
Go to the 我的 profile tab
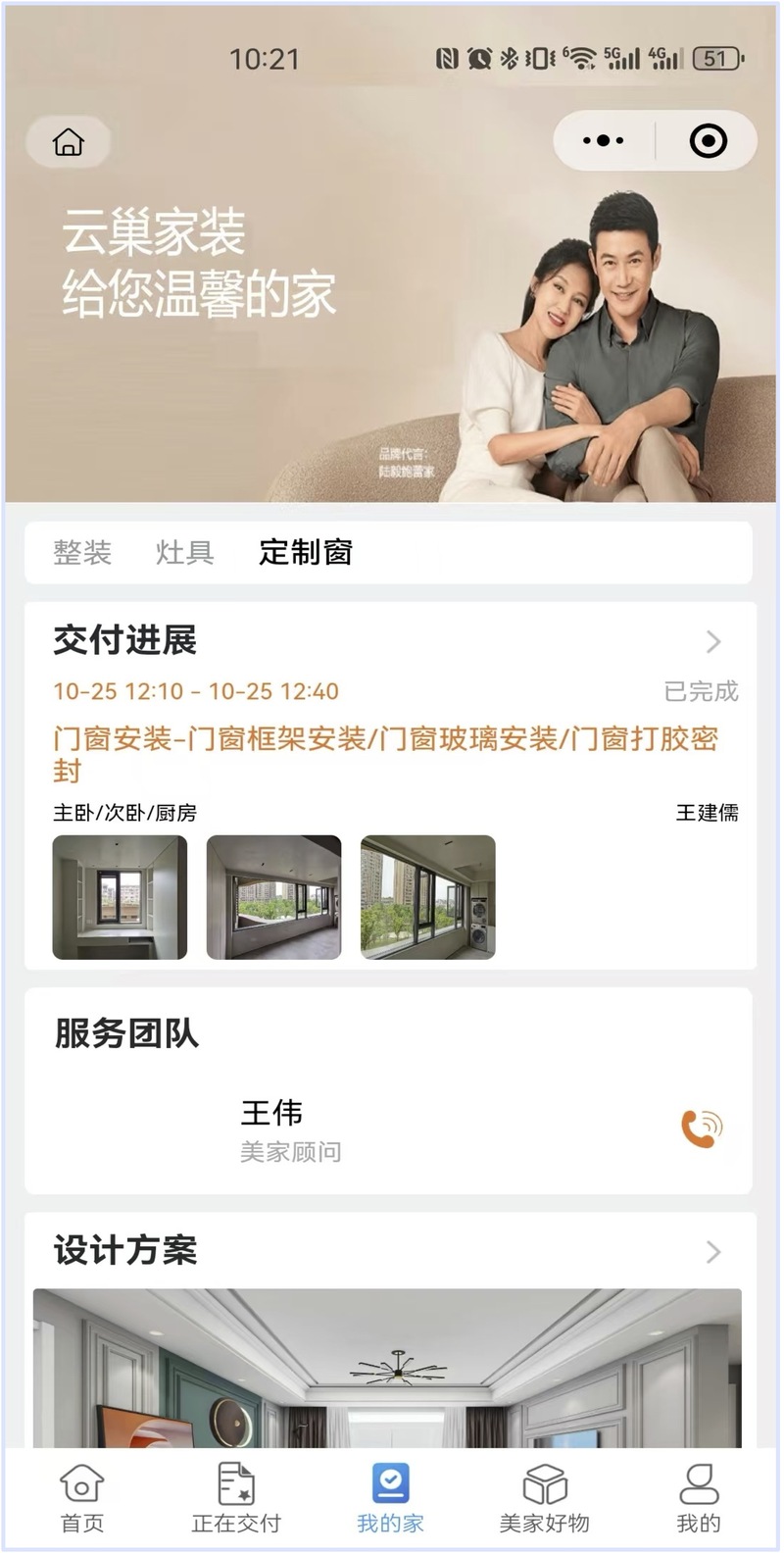(699, 1497)
